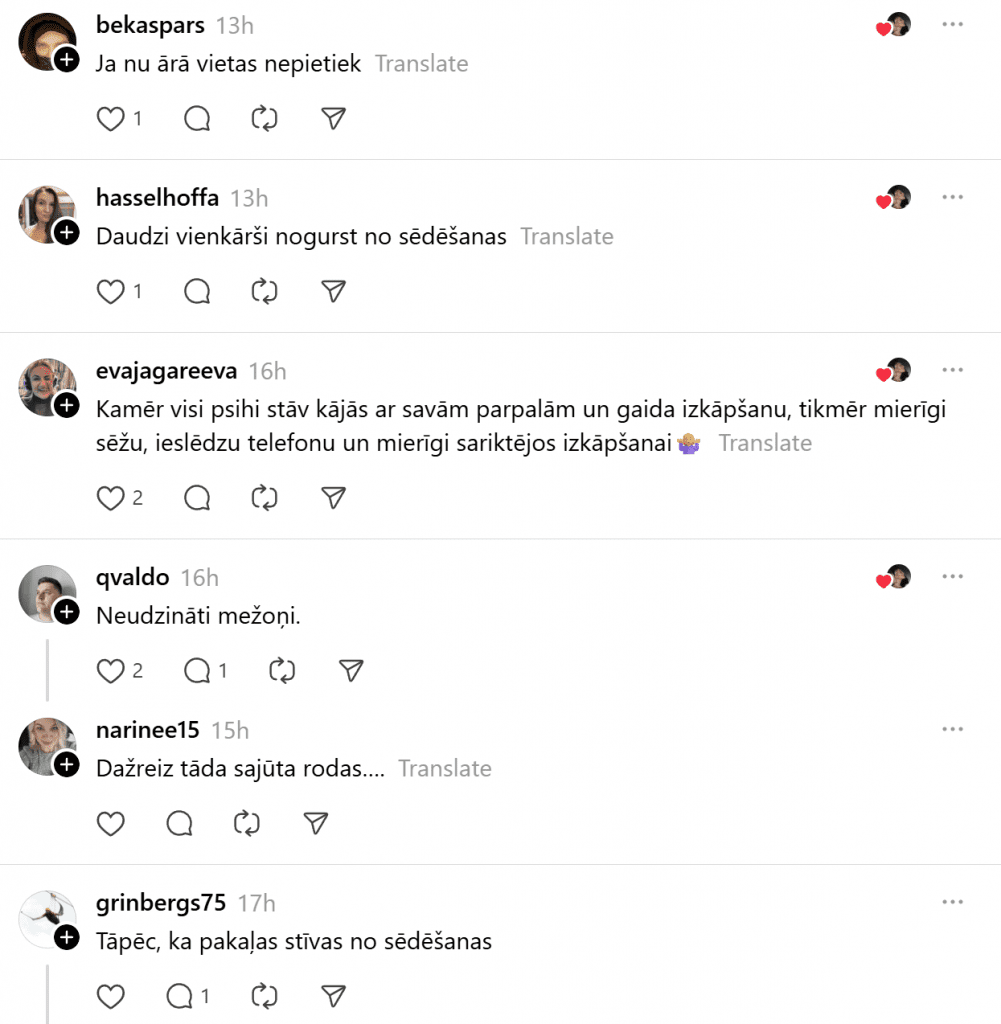Viewport: 1001px width, 1024px height.
Task: Share qvaldo's comment
Action: [350, 670]
